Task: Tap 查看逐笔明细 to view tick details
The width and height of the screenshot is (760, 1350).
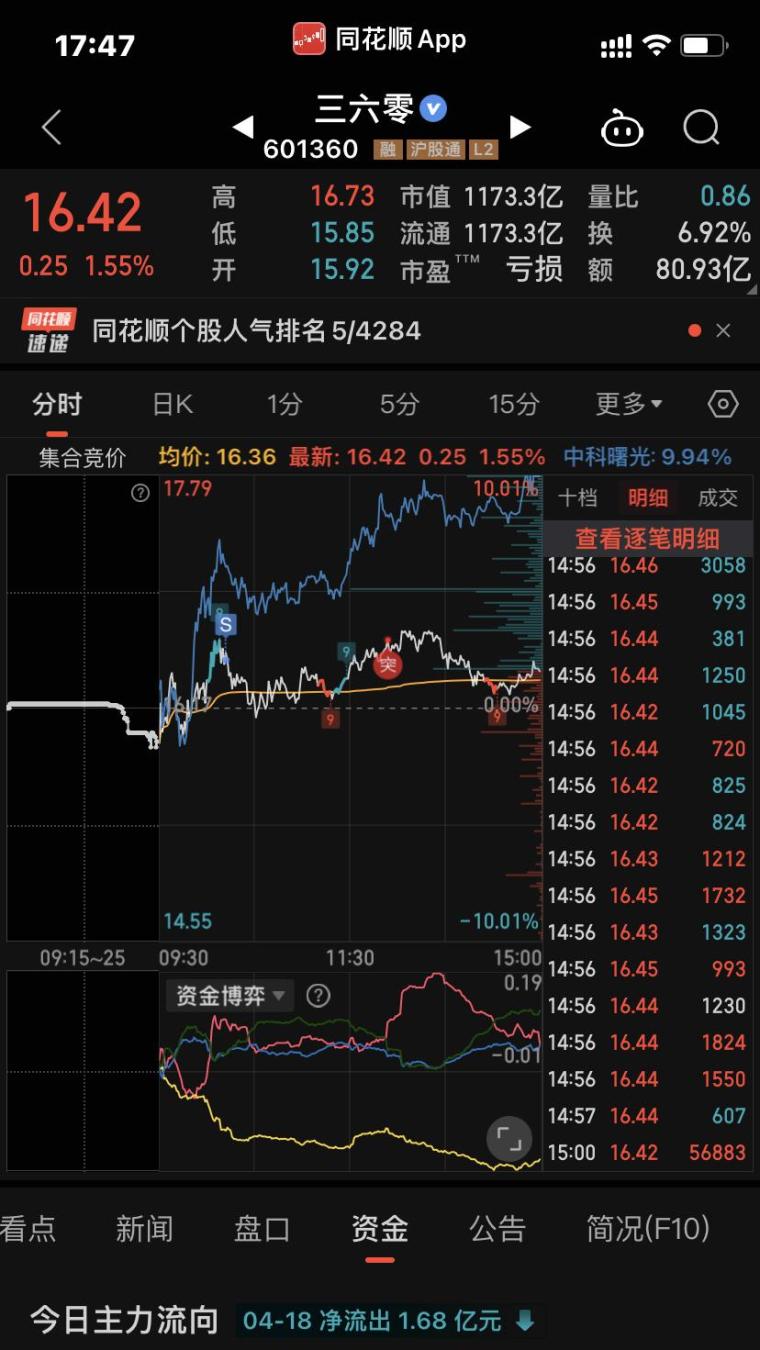Action: [647, 538]
